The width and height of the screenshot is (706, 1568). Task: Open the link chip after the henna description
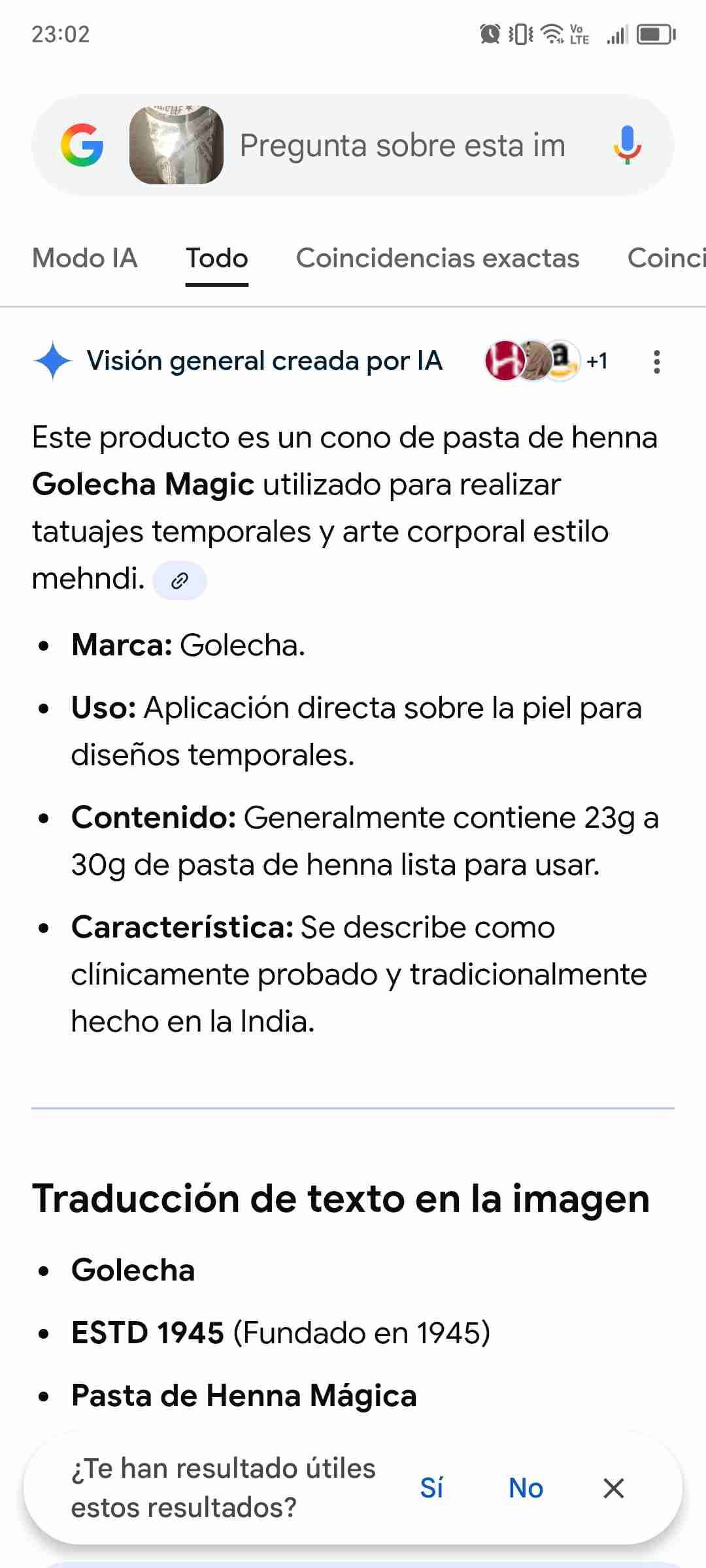point(179,579)
